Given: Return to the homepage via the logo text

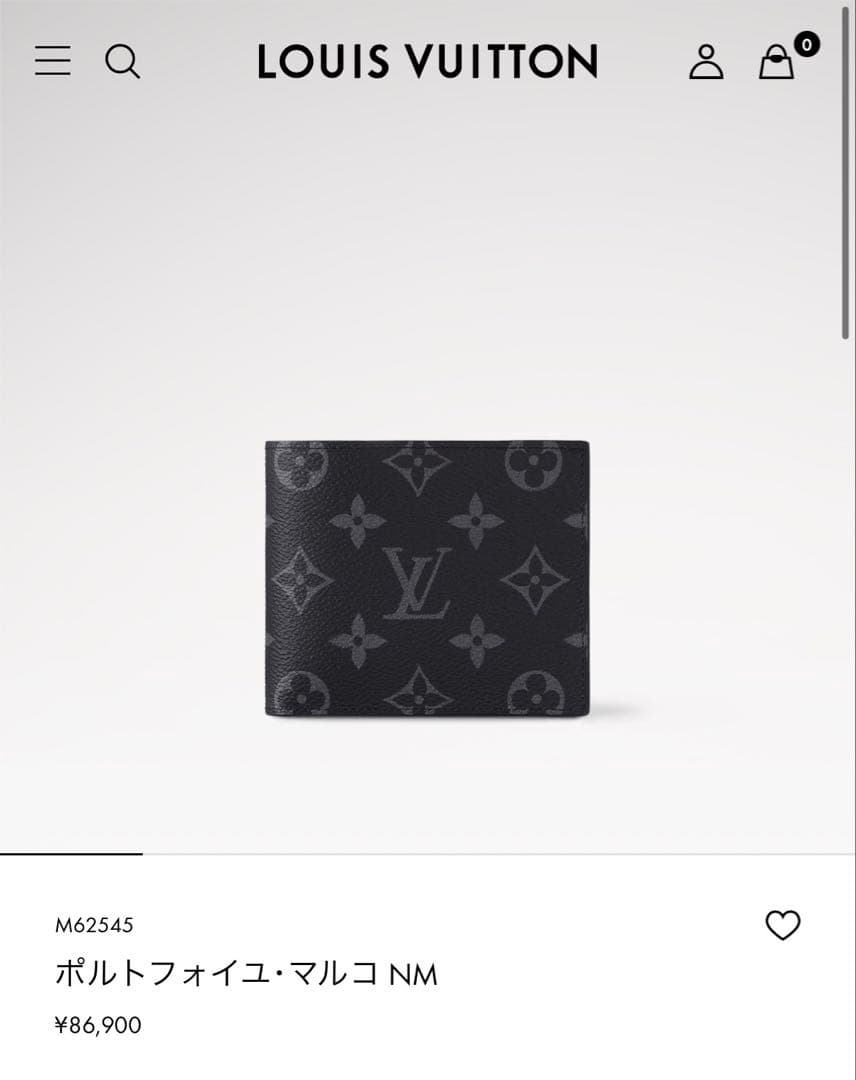Looking at the screenshot, I should pos(427,62).
